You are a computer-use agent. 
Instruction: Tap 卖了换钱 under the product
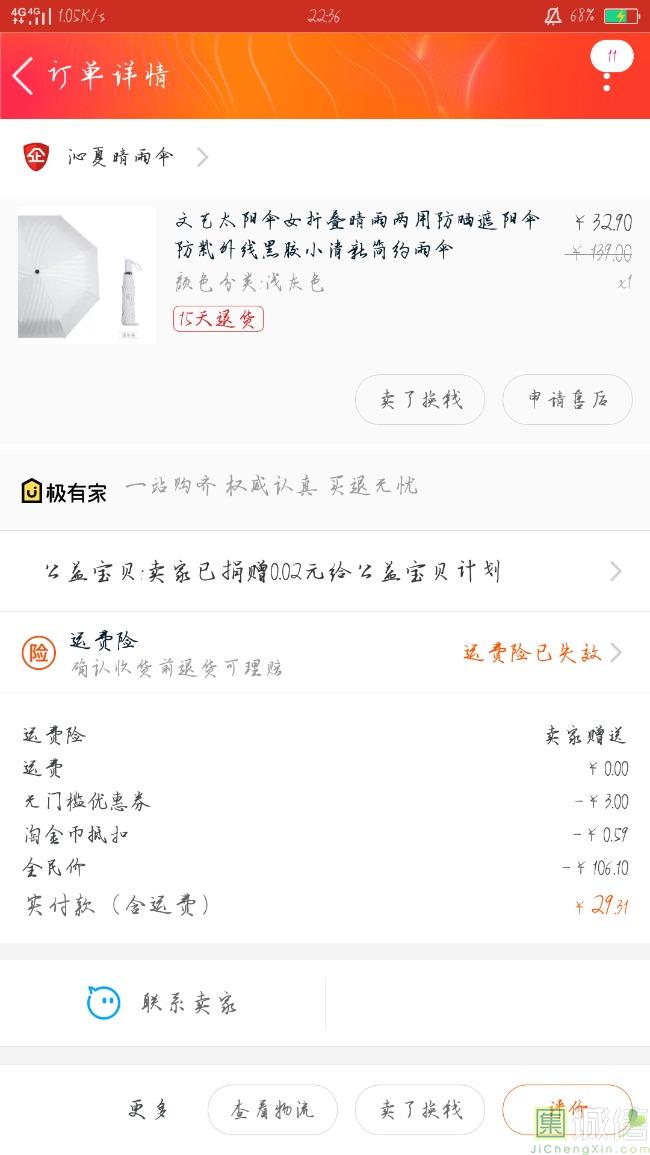(x=420, y=400)
